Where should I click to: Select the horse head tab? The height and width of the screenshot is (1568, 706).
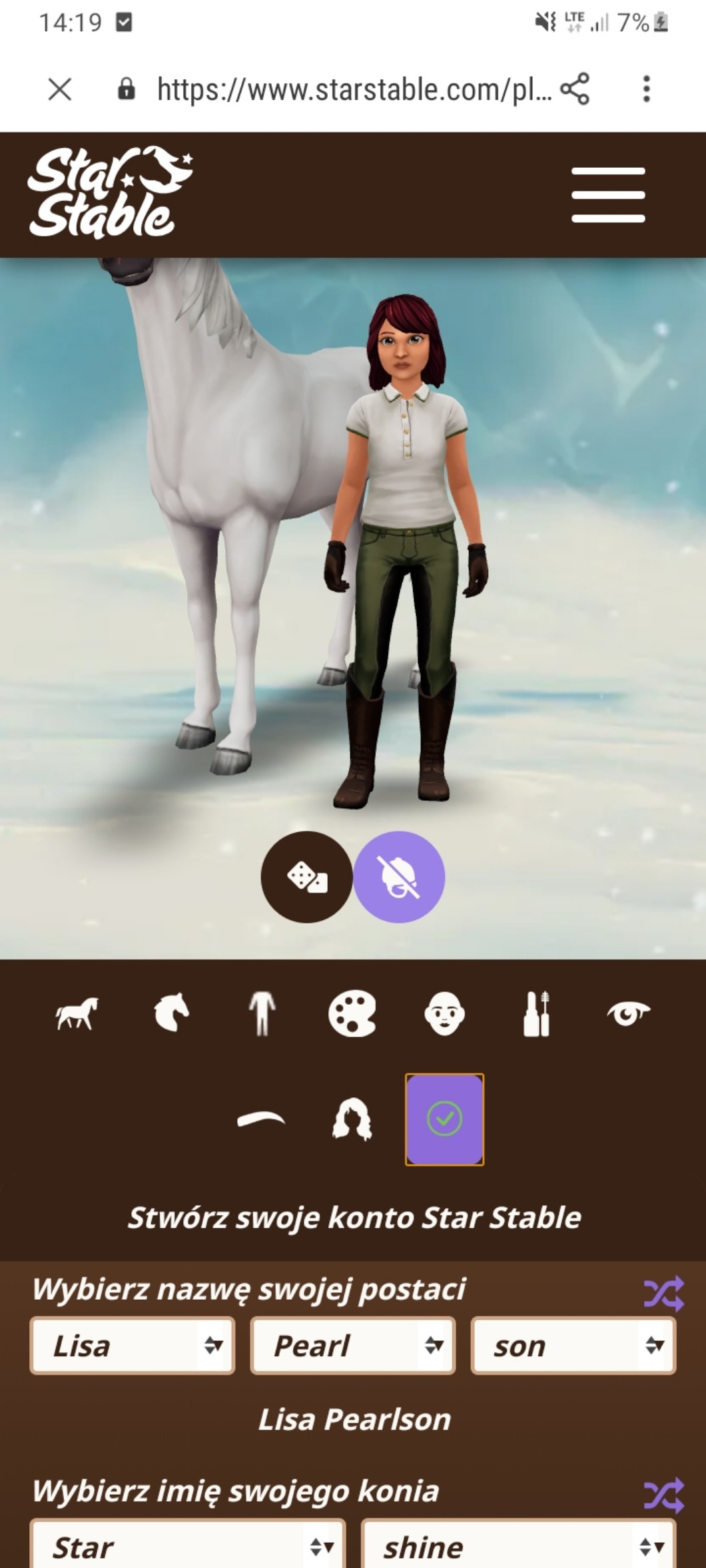point(171,1013)
